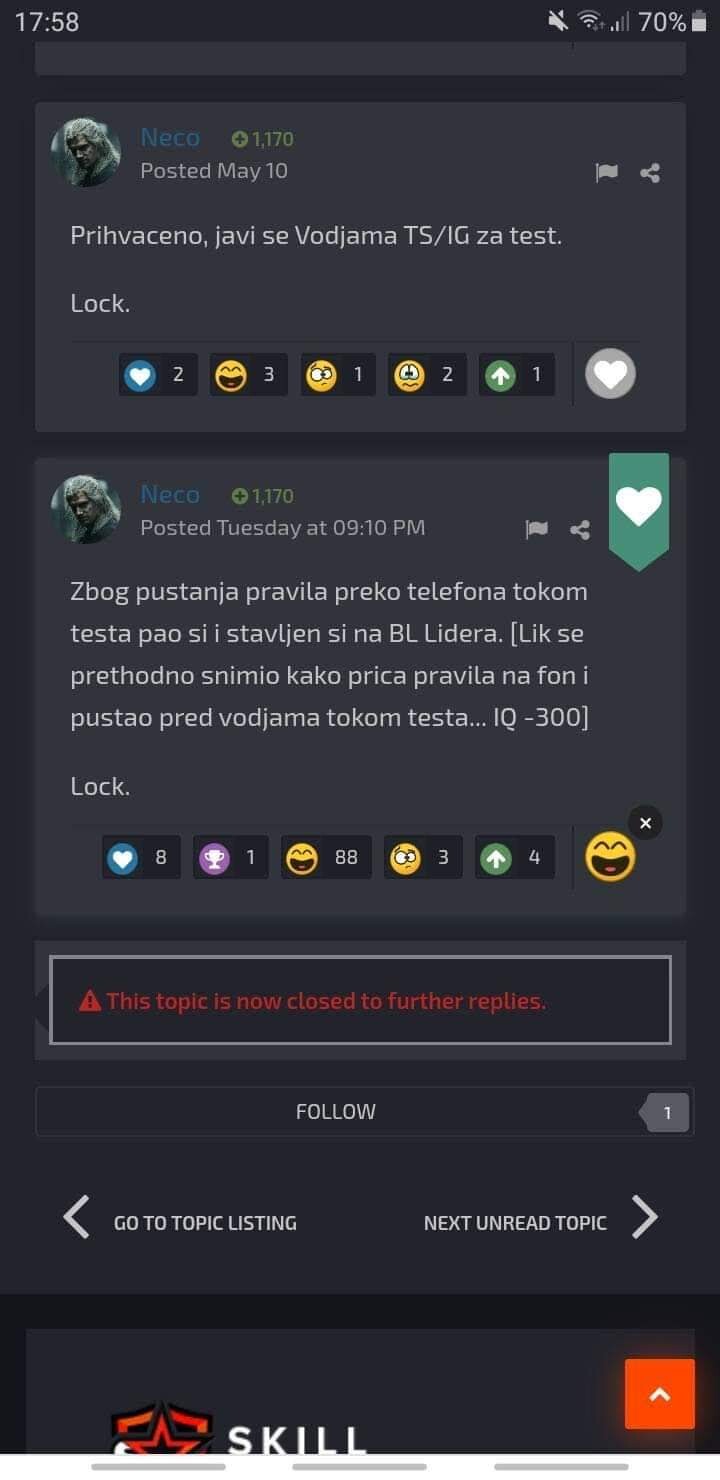720x1480 pixels.
Task: View the 8 heart reactions on the Tuesday post
Action: [x=141, y=857]
